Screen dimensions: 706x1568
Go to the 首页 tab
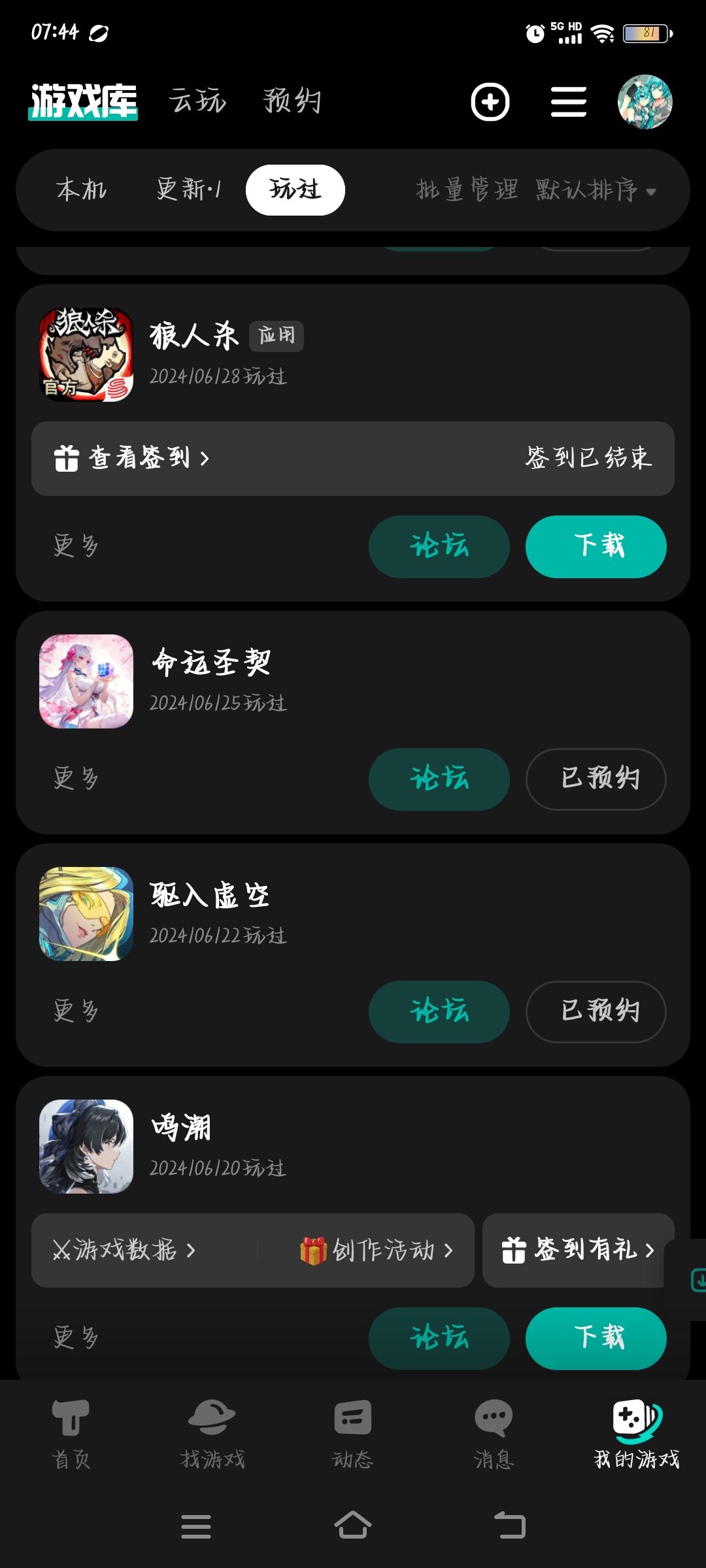(71, 1433)
